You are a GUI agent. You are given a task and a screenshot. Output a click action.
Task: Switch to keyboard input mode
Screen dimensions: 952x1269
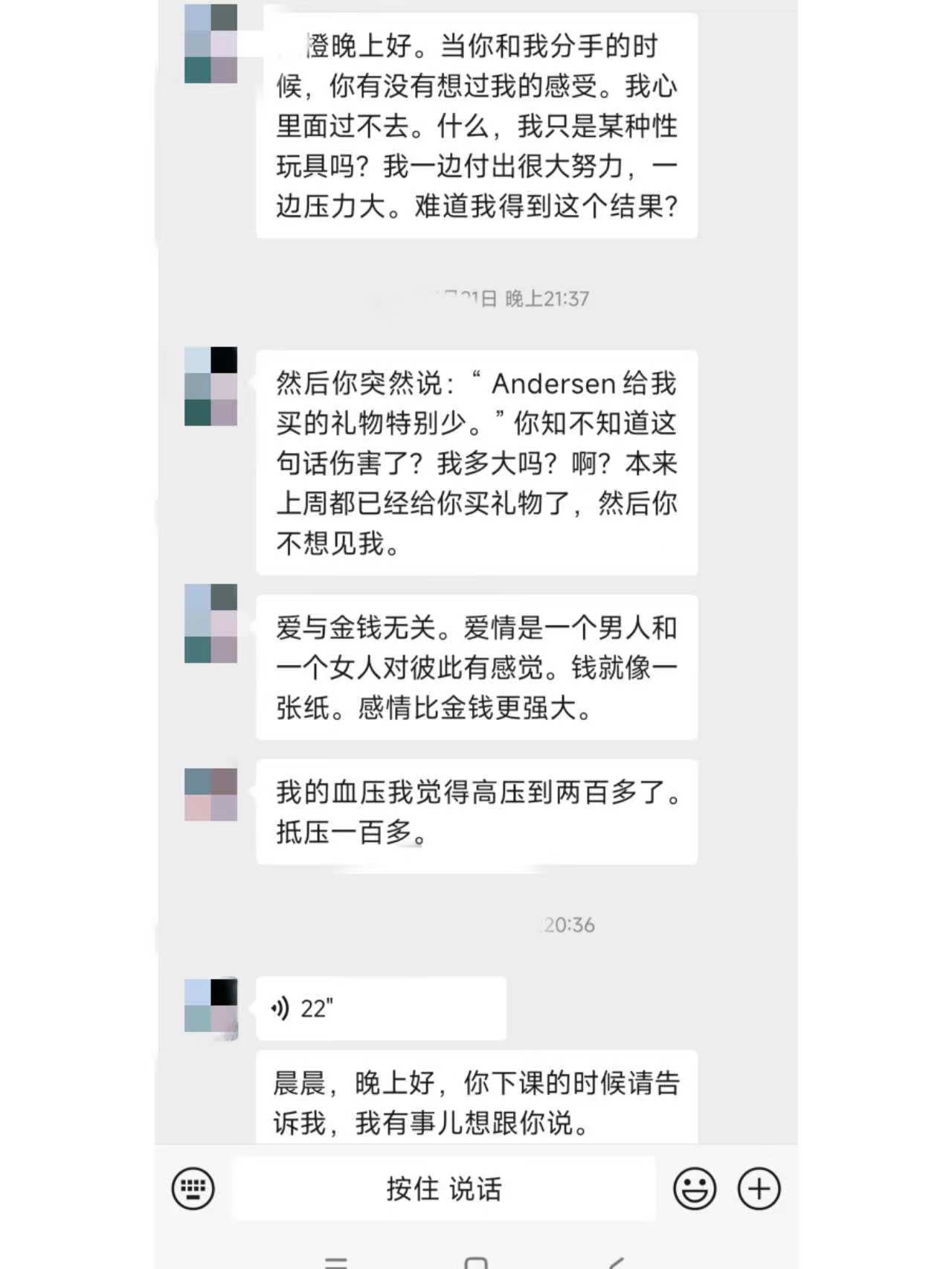coord(193,1188)
